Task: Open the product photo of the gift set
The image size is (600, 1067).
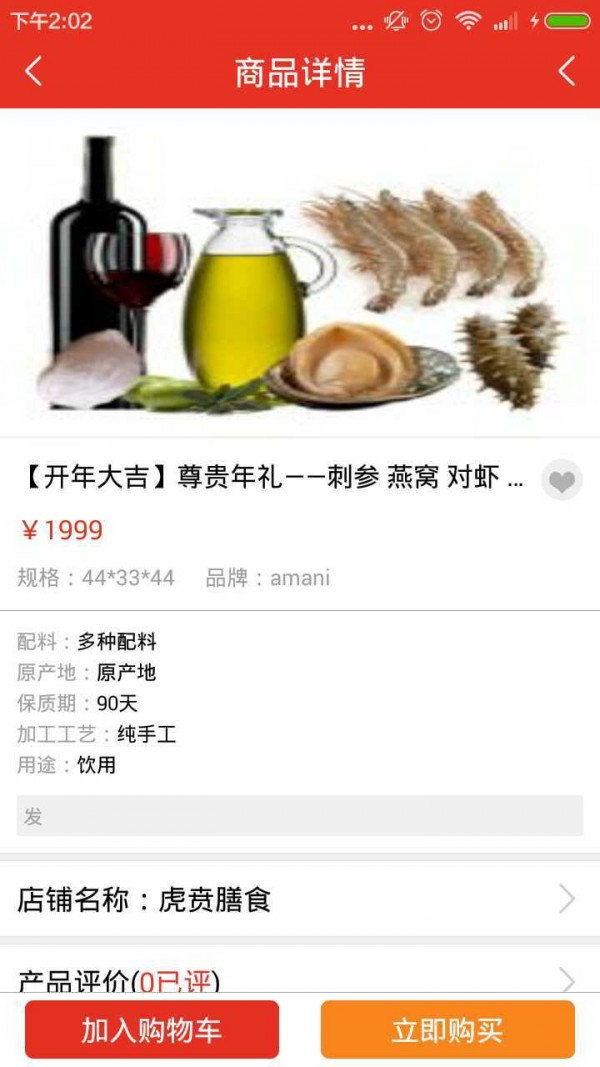Action: click(300, 272)
